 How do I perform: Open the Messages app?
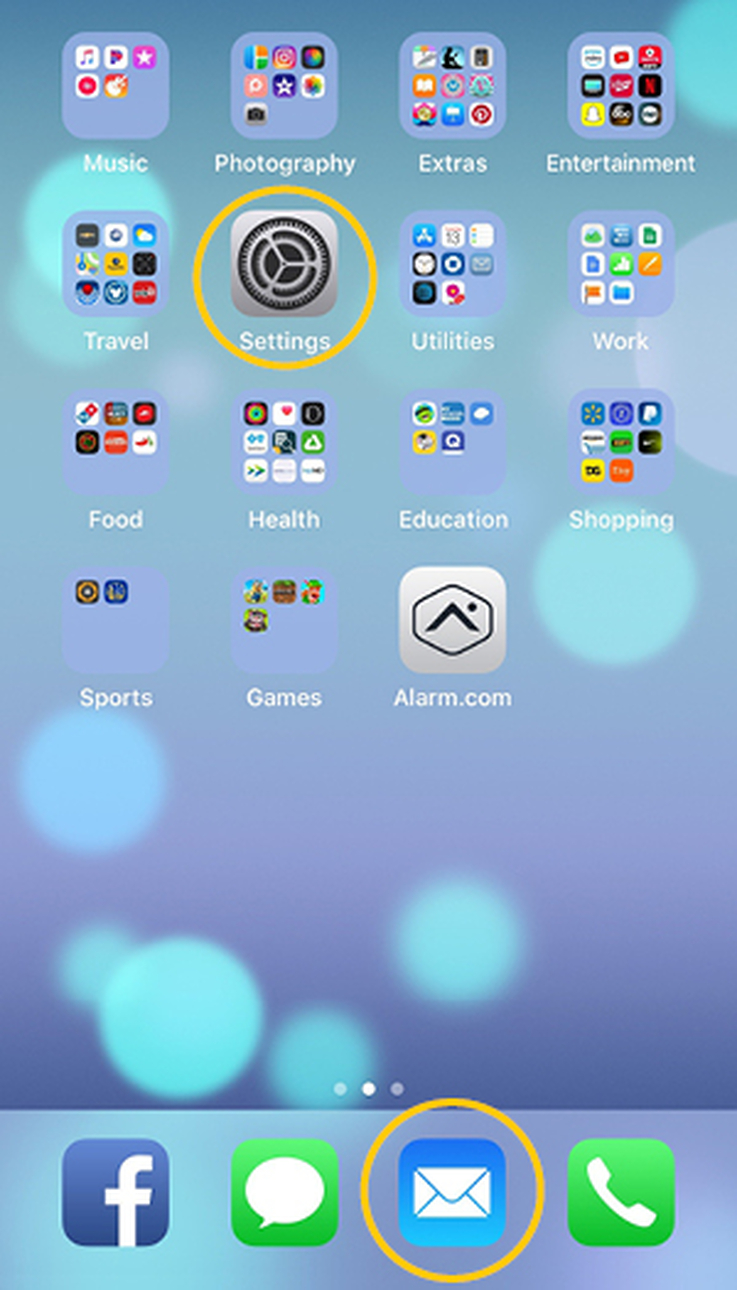[x=284, y=1192]
